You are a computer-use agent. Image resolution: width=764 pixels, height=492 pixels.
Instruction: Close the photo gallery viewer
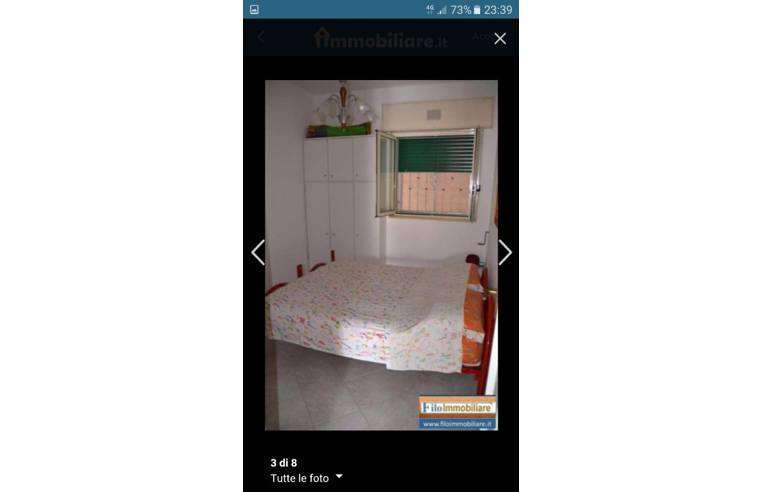pos(500,38)
